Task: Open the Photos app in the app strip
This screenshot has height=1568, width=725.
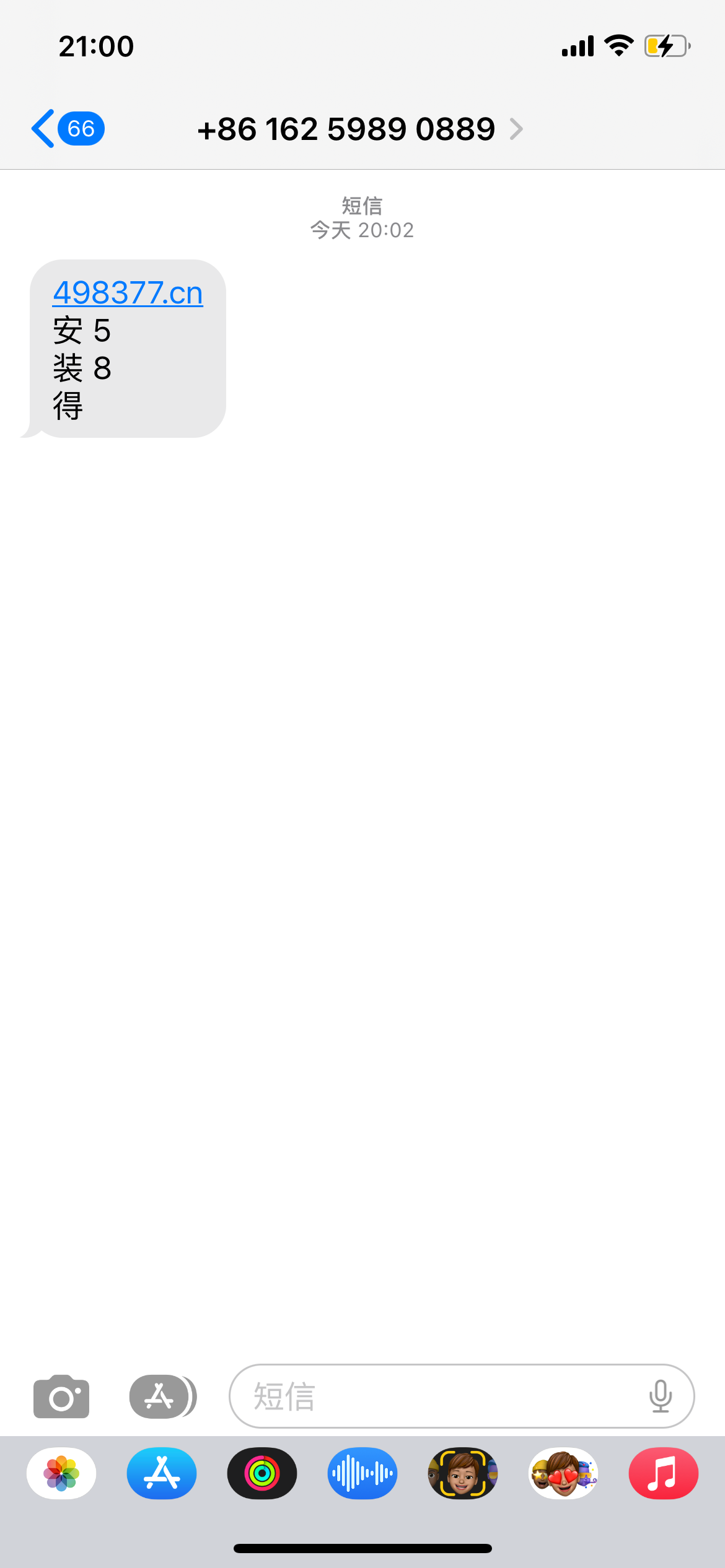Action: (x=61, y=1473)
